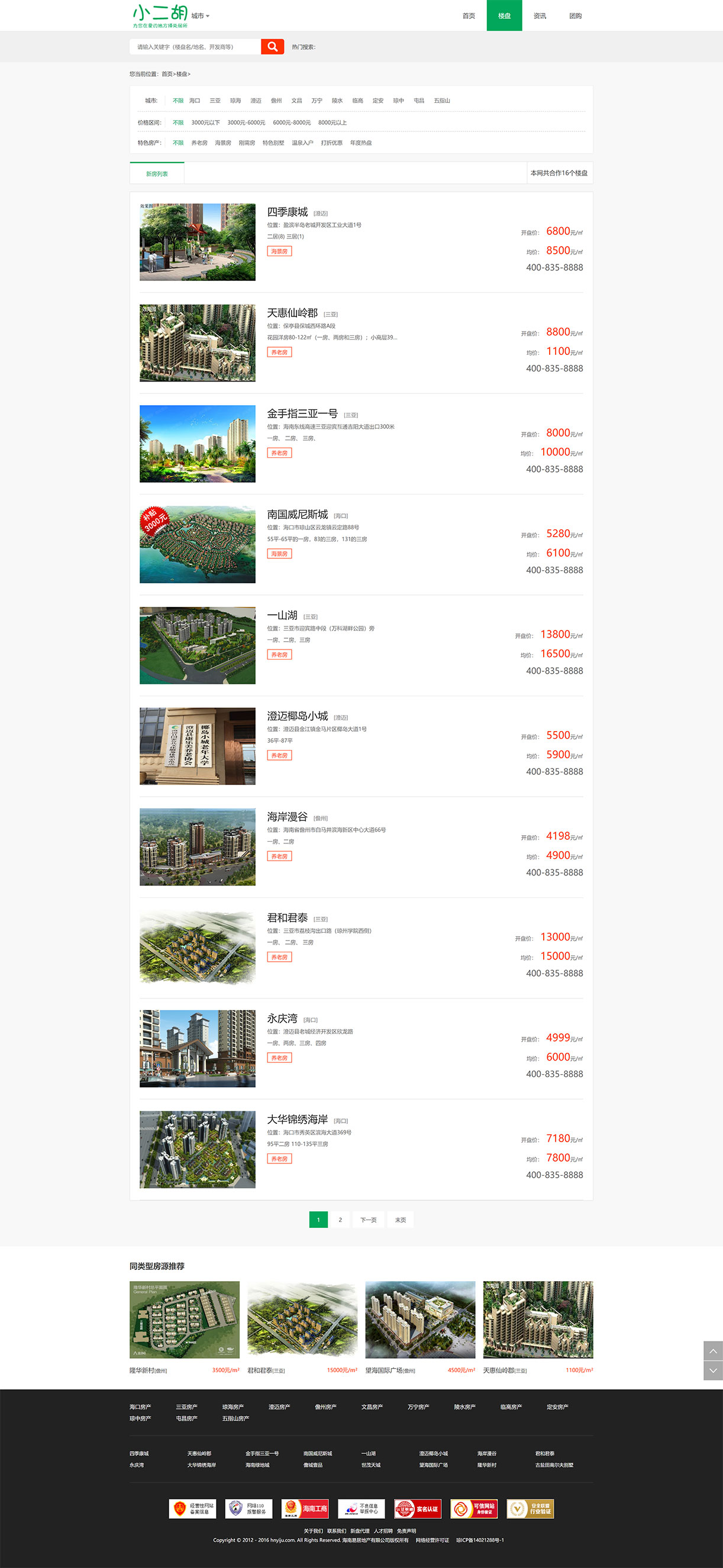Go to 首页 in top navigation
Viewport: 723px width, 1568px height.
469,16
